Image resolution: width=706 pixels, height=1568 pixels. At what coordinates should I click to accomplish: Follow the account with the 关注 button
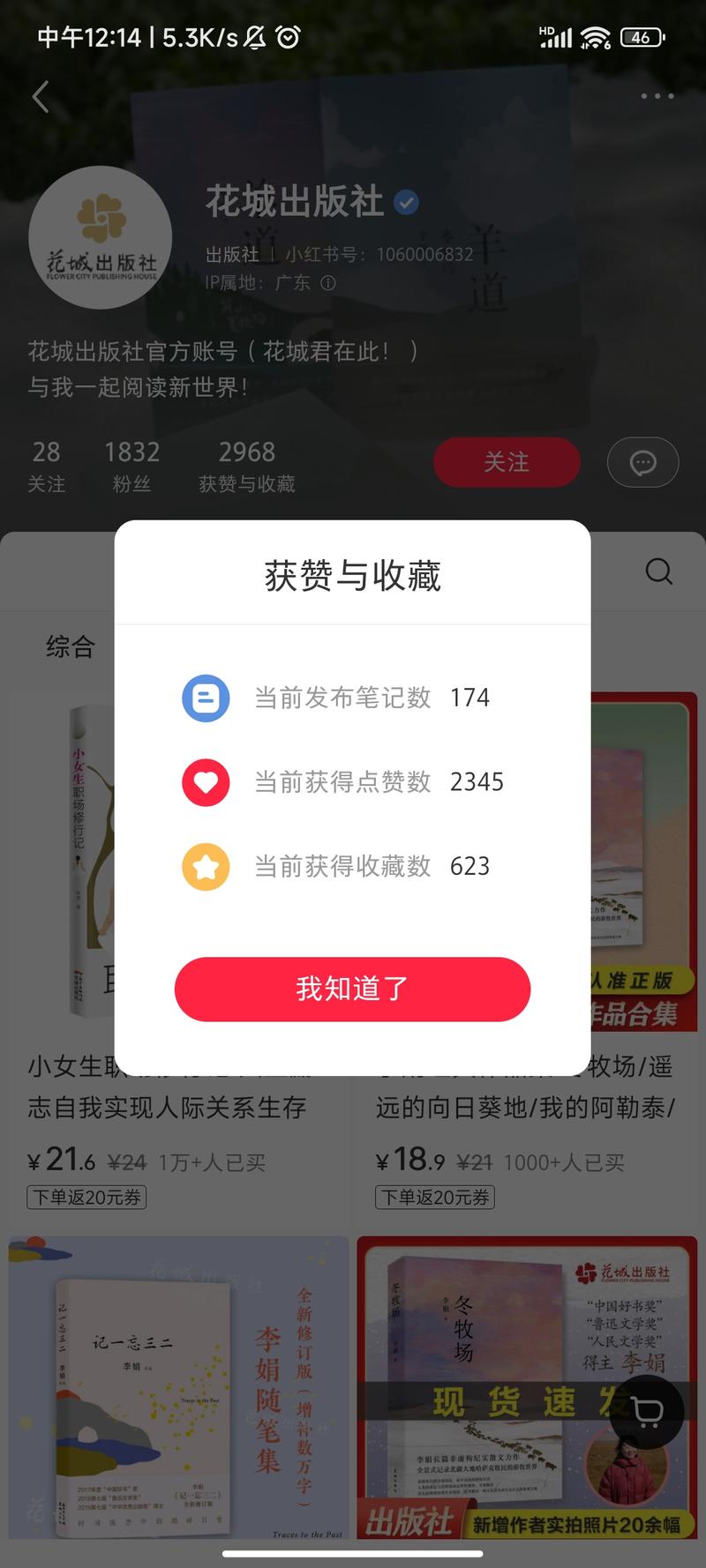coord(507,462)
